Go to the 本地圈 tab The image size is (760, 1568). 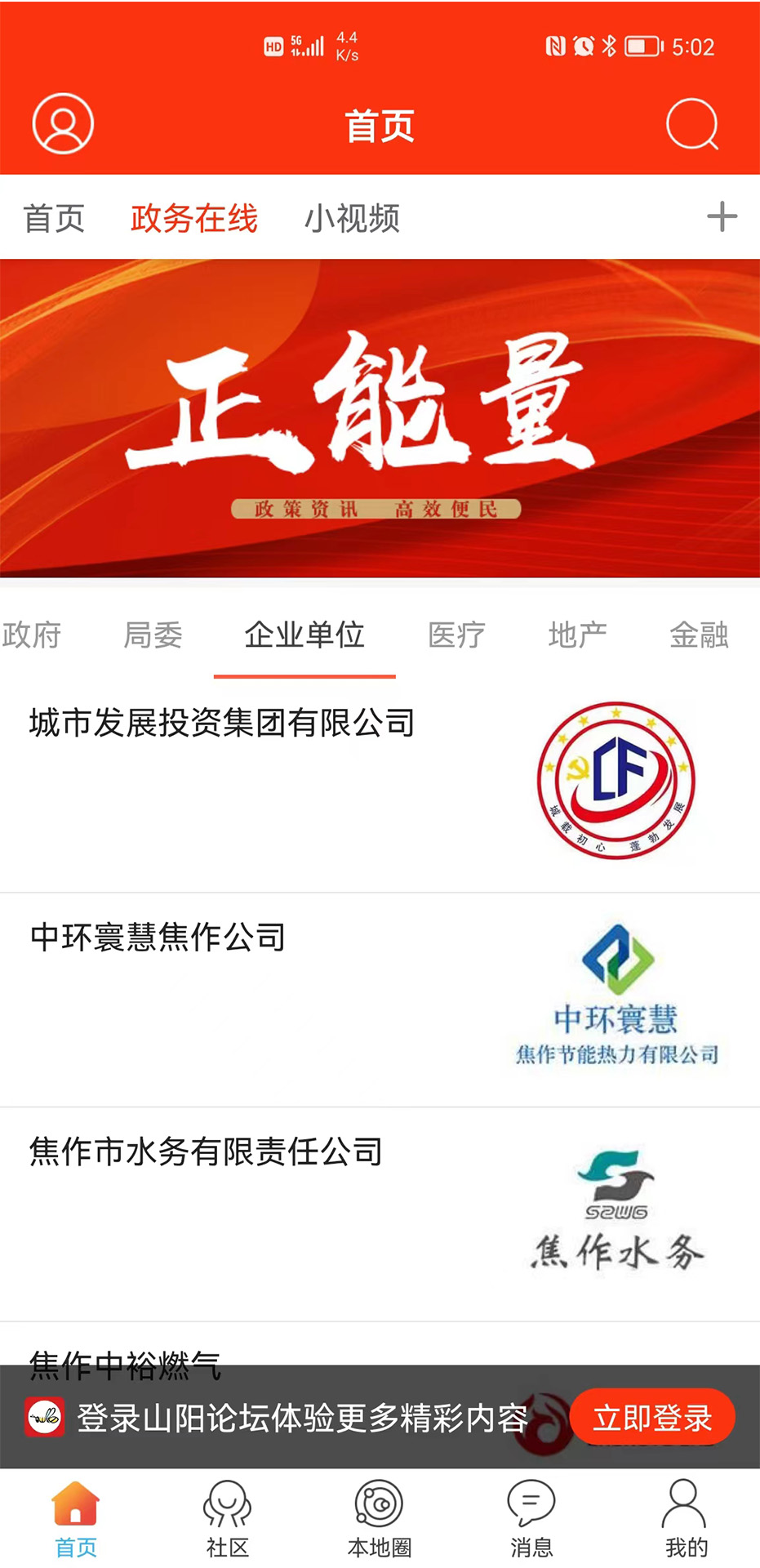(x=380, y=1519)
